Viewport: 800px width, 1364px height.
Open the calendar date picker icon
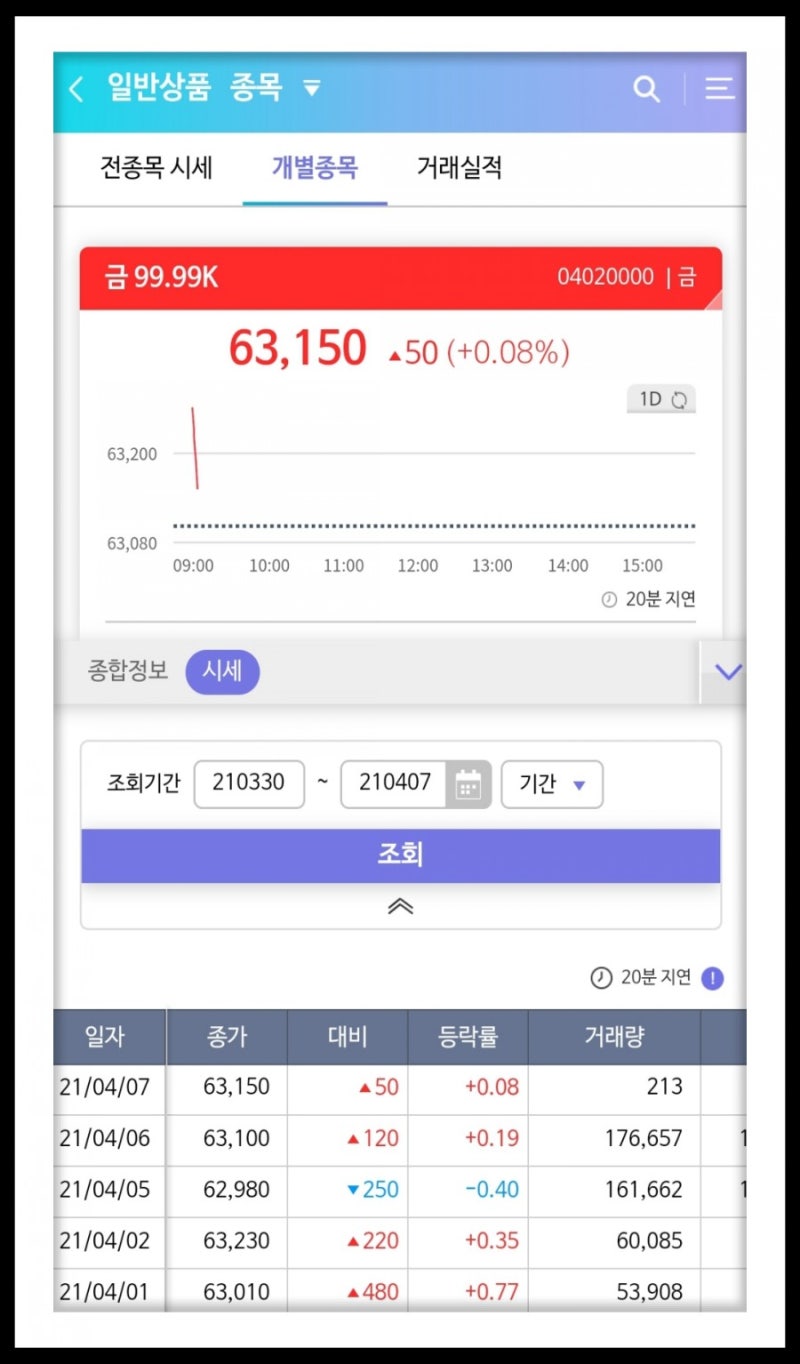coord(469,784)
